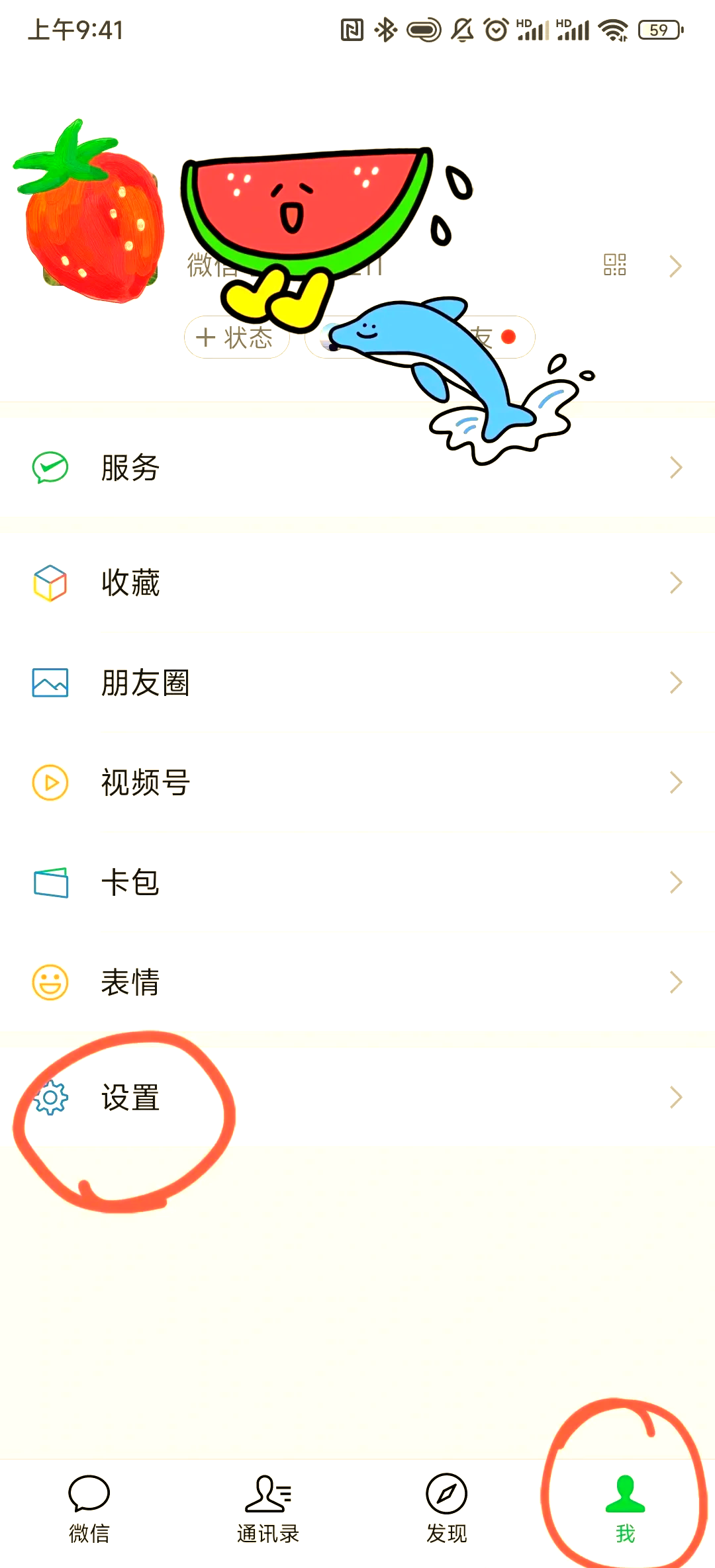The height and width of the screenshot is (1568, 715).
Task: Show my QR code
Action: pos(616,264)
